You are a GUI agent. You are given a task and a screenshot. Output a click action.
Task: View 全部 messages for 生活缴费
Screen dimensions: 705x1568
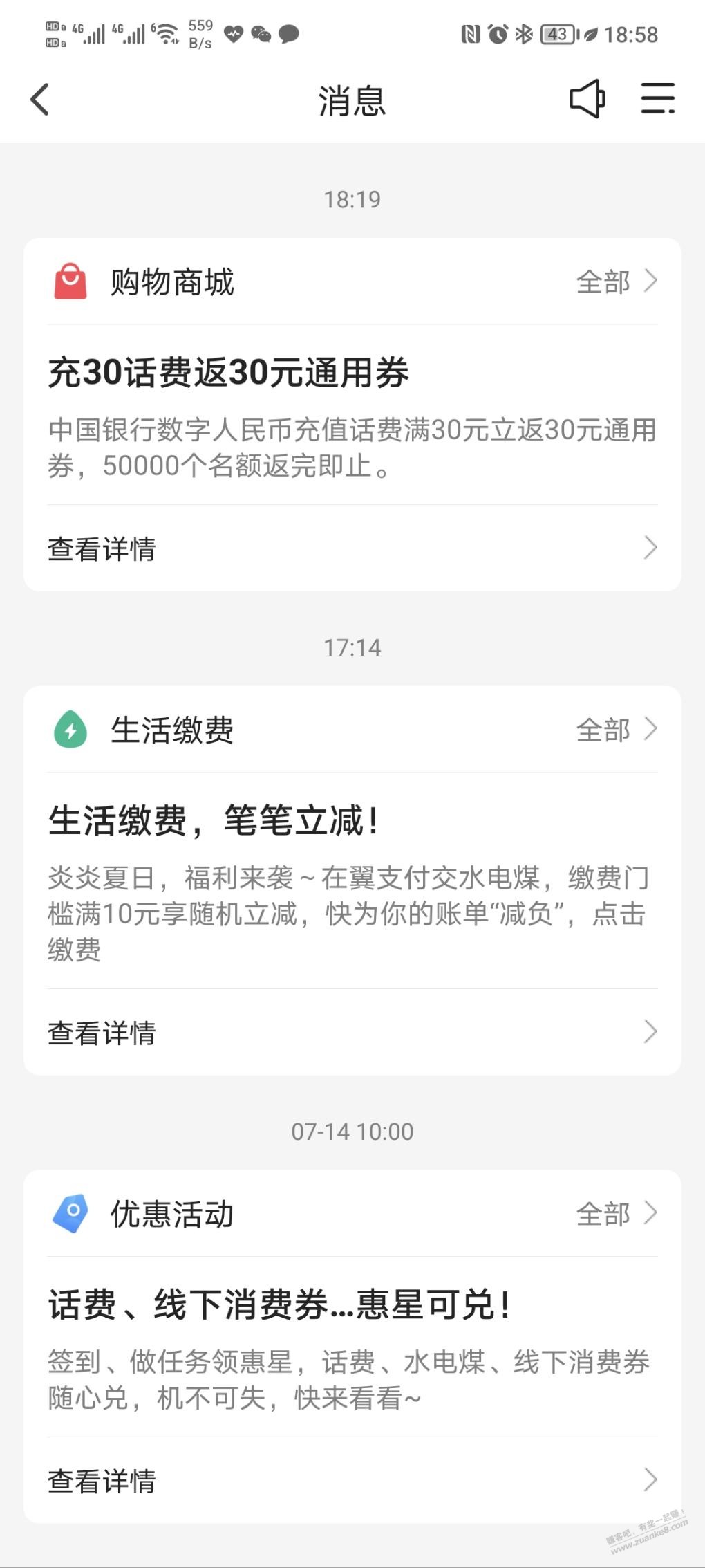pos(617,730)
